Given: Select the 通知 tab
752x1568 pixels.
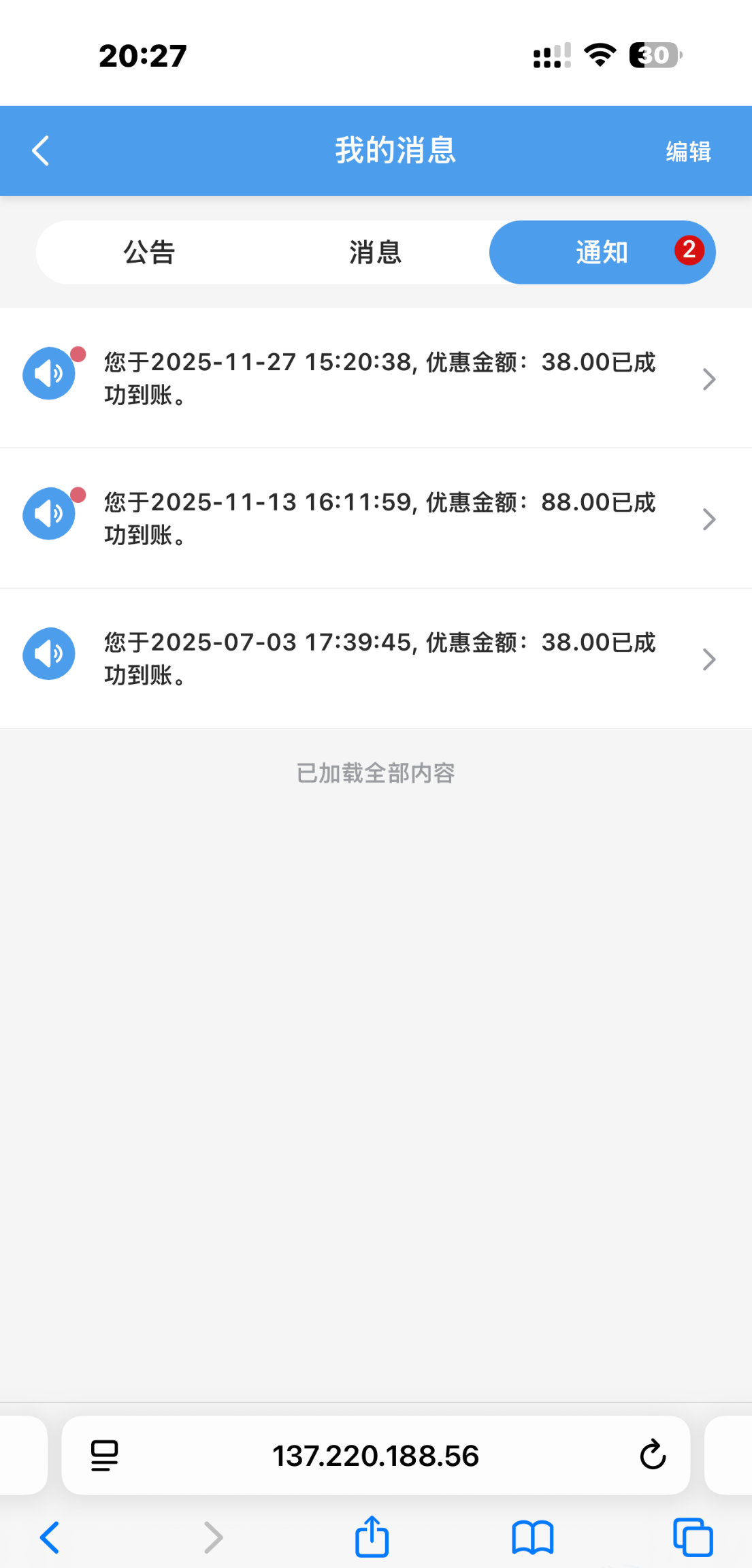Looking at the screenshot, I should click(x=602, y=252).
